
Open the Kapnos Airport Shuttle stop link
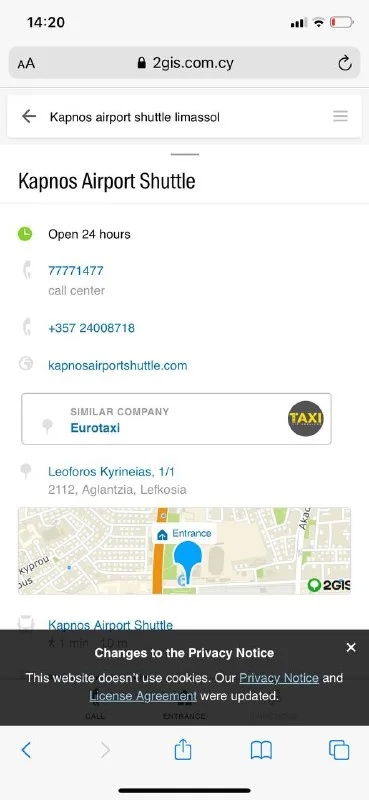[110, 625]
